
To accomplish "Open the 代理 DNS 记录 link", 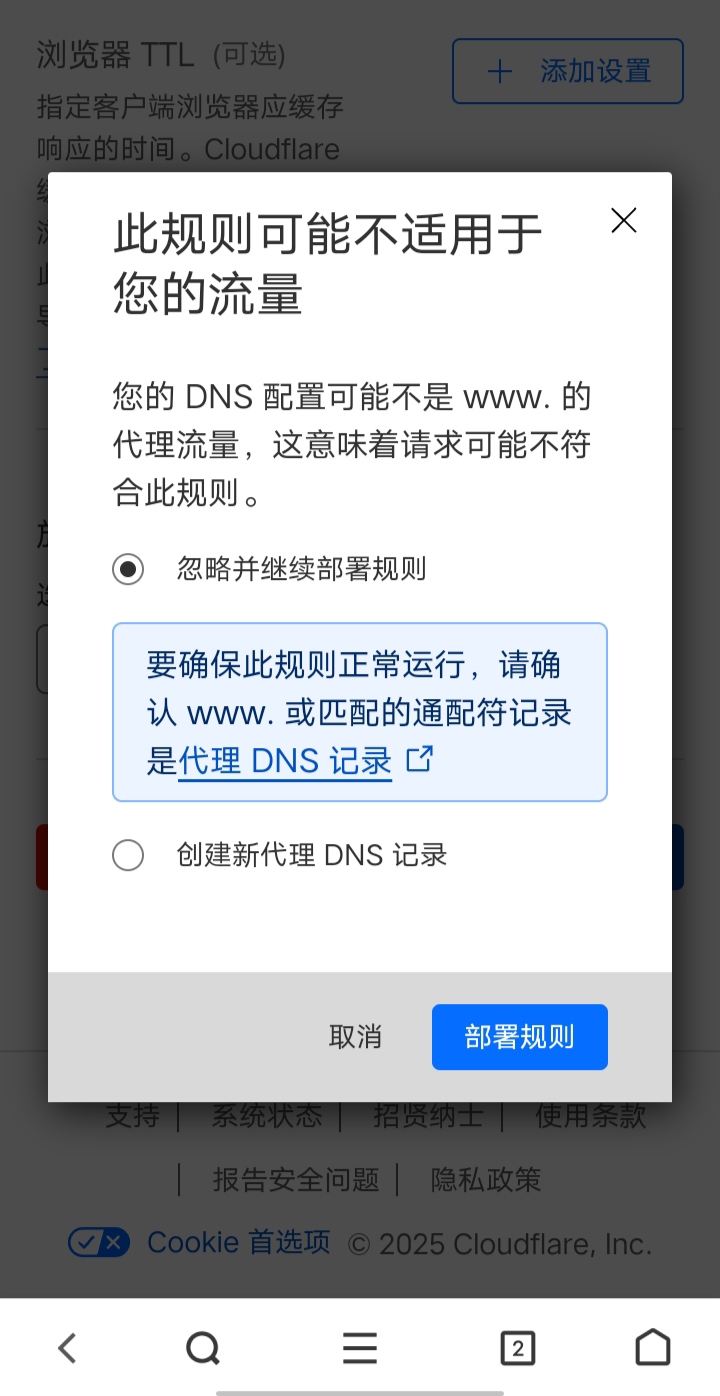I will (286, 761).
